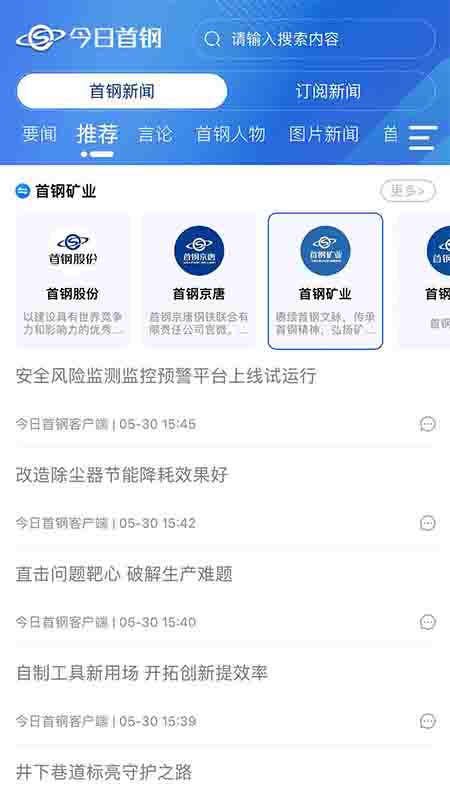This screenshot has height=800, width=450.
Task: Open 自制工具新用场 开拓创新提效率
Action: click(142, 673)
